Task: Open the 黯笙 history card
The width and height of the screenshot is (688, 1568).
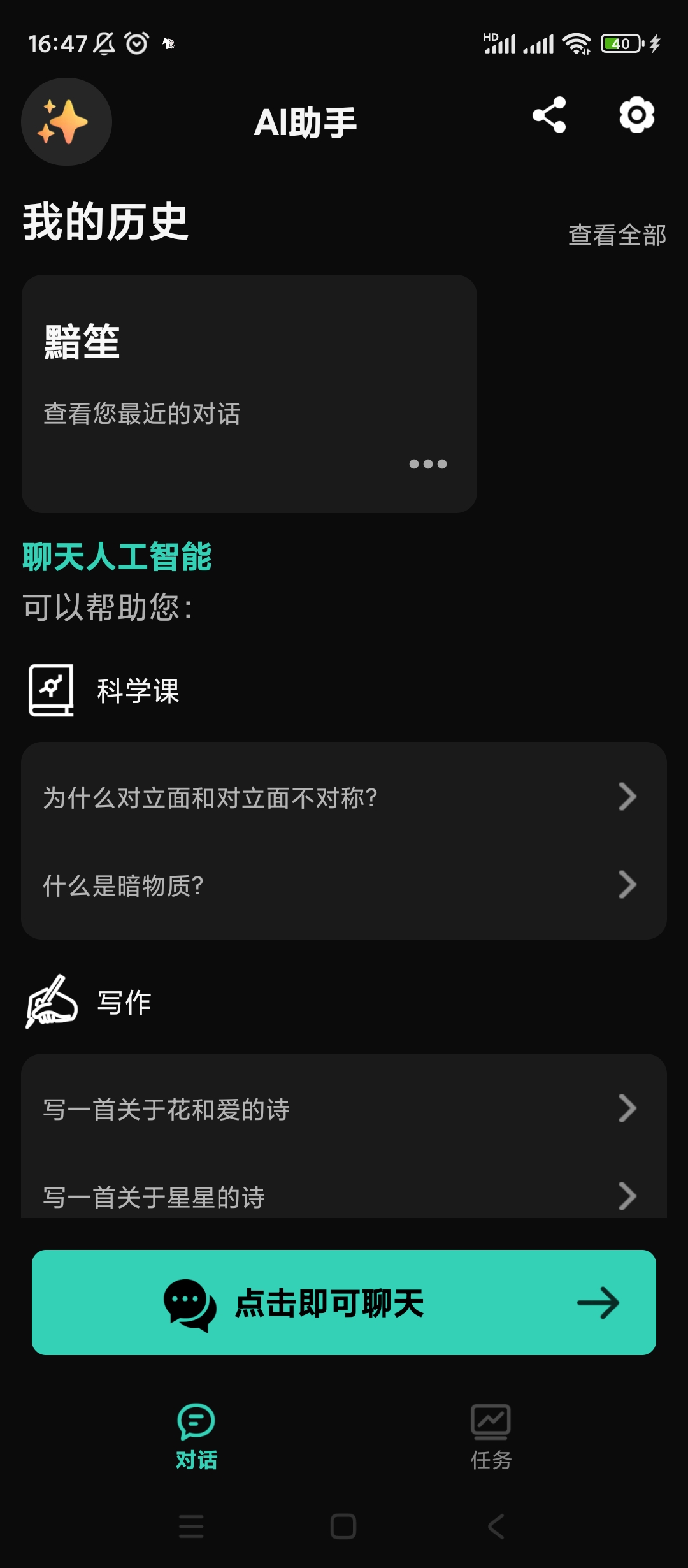Action: point(248,382)
